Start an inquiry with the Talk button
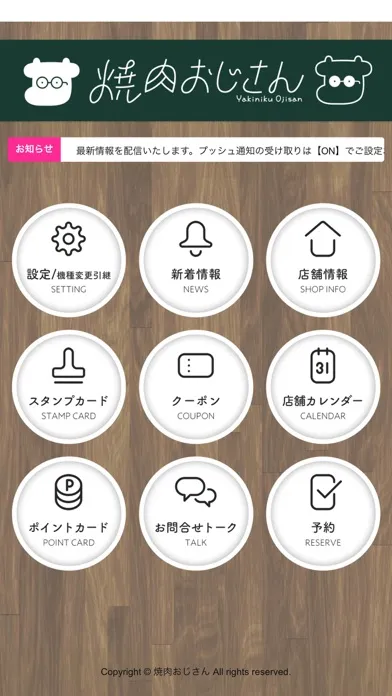The width and height of the screenshot is (392, 696). (196, 514)
